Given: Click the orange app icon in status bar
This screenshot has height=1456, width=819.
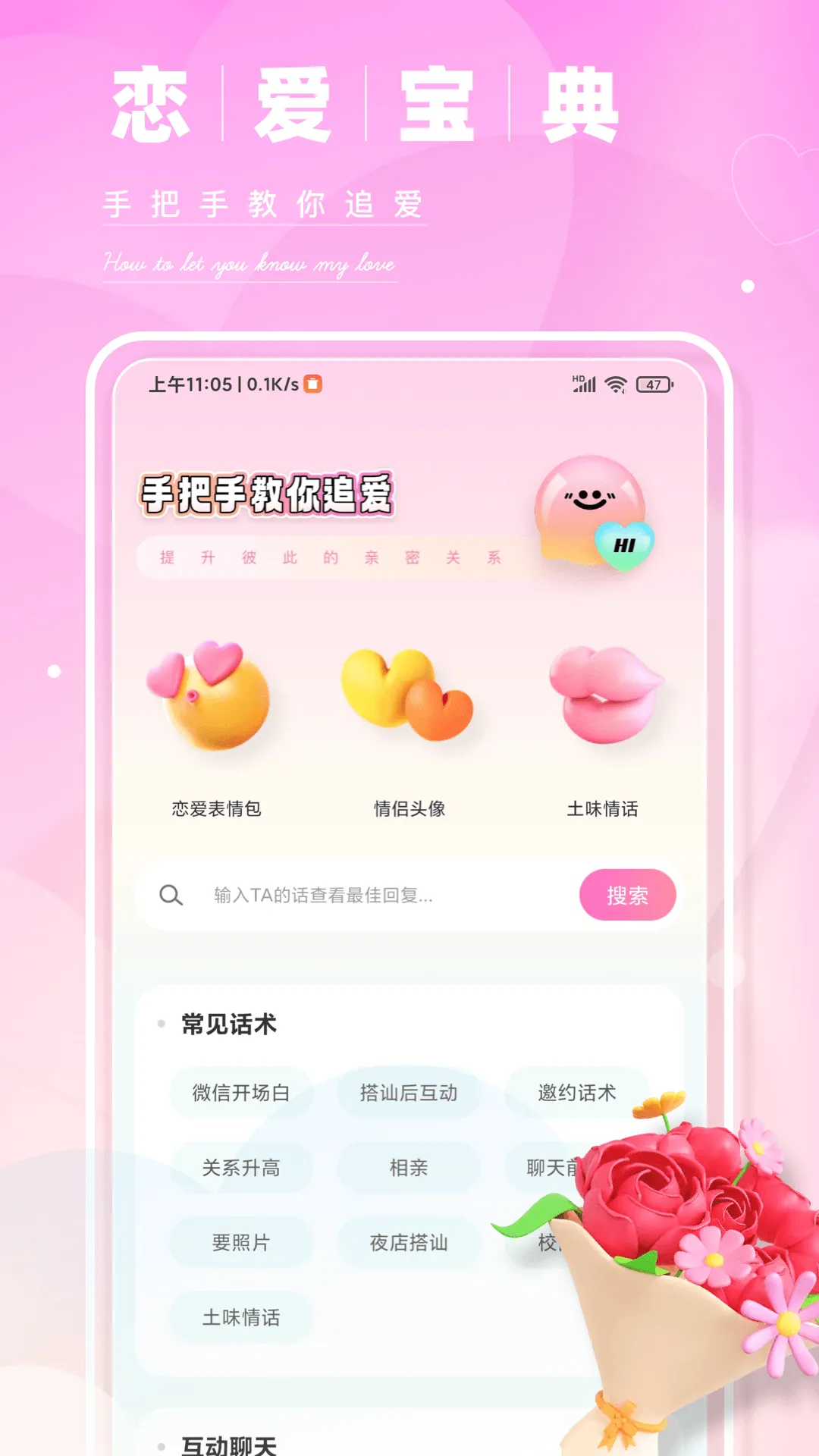Looking at the screenshot, I should click(313, 385).
